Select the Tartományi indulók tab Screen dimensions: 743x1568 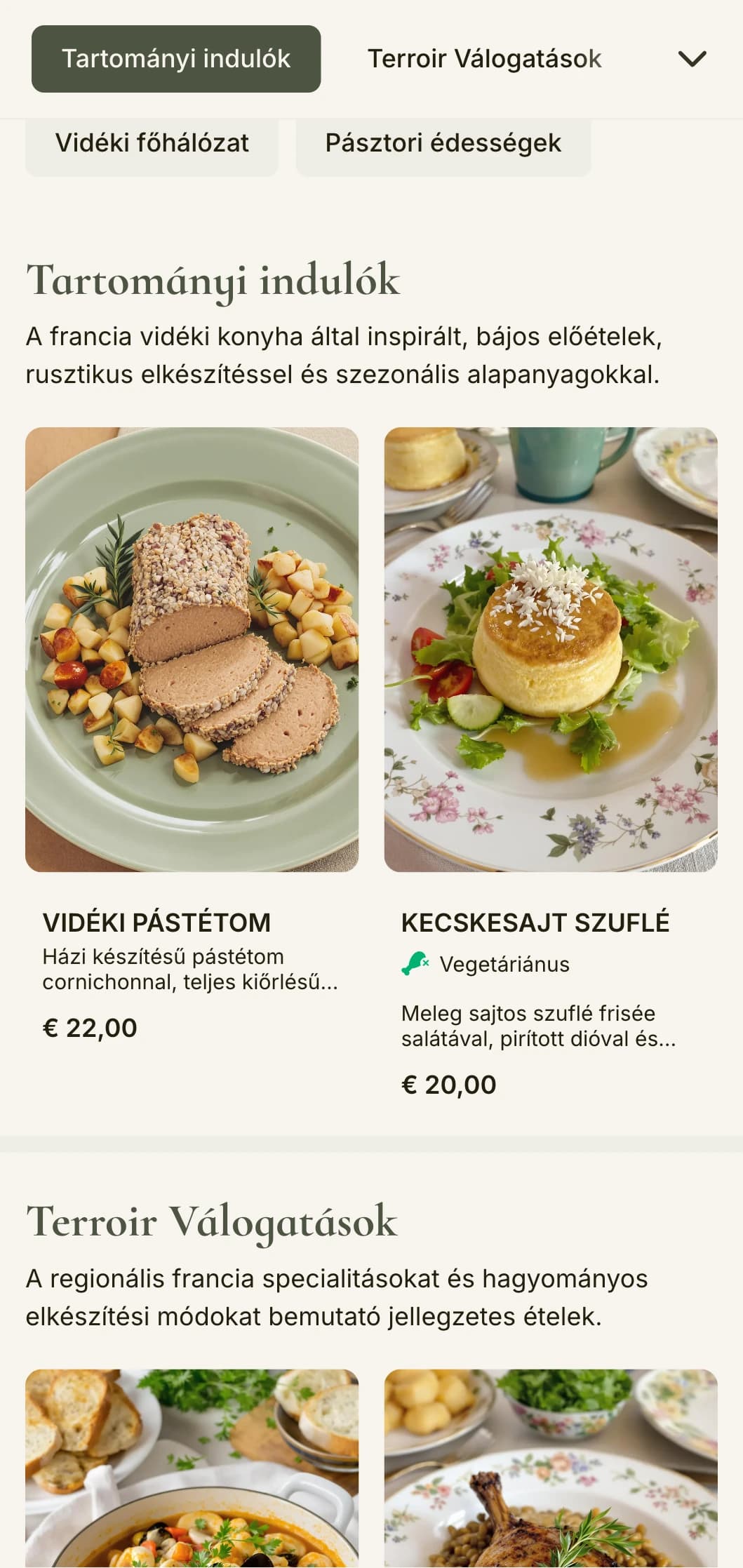click(x=176, y=59)
